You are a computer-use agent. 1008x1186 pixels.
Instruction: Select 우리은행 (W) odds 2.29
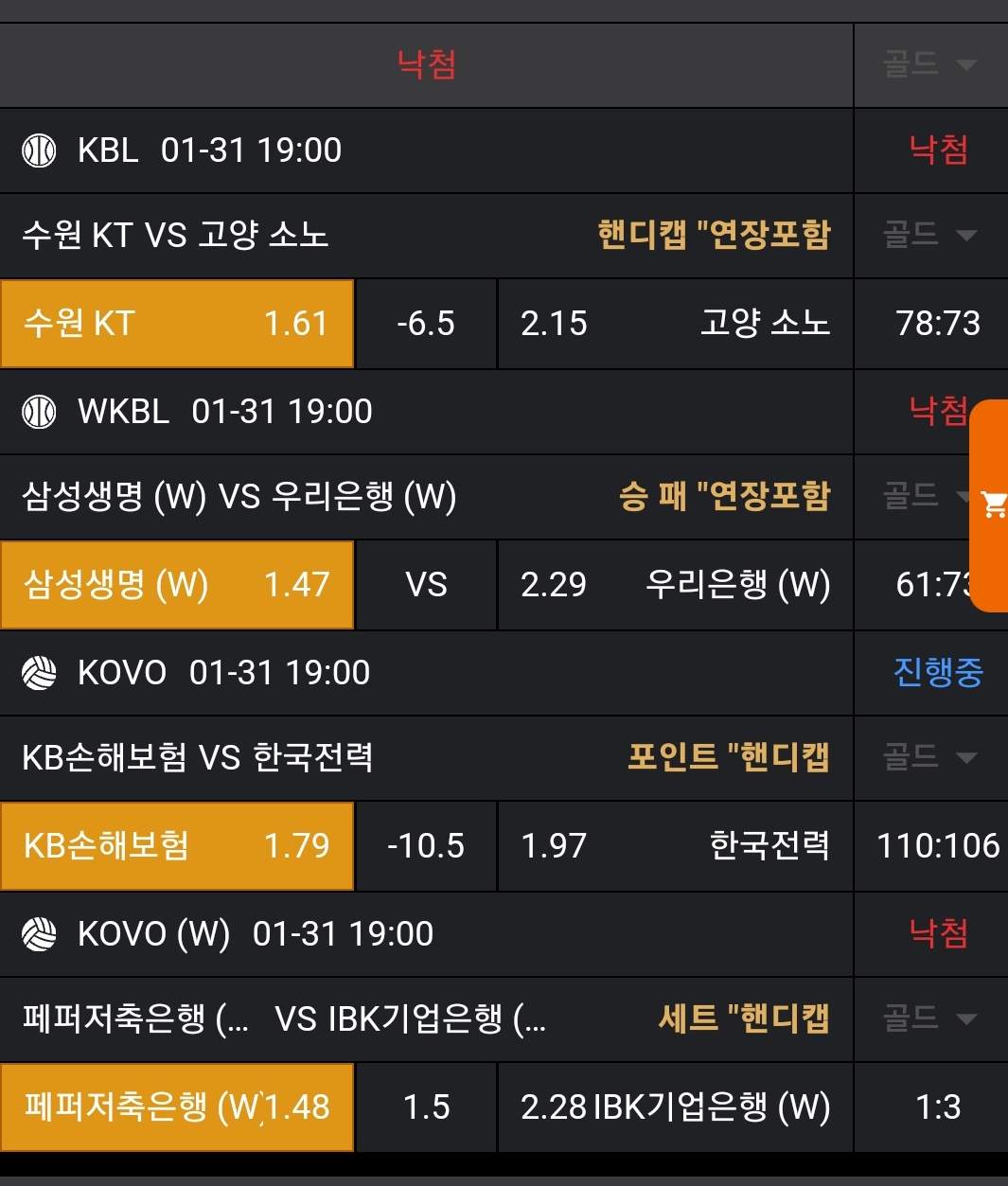[675, 585]
